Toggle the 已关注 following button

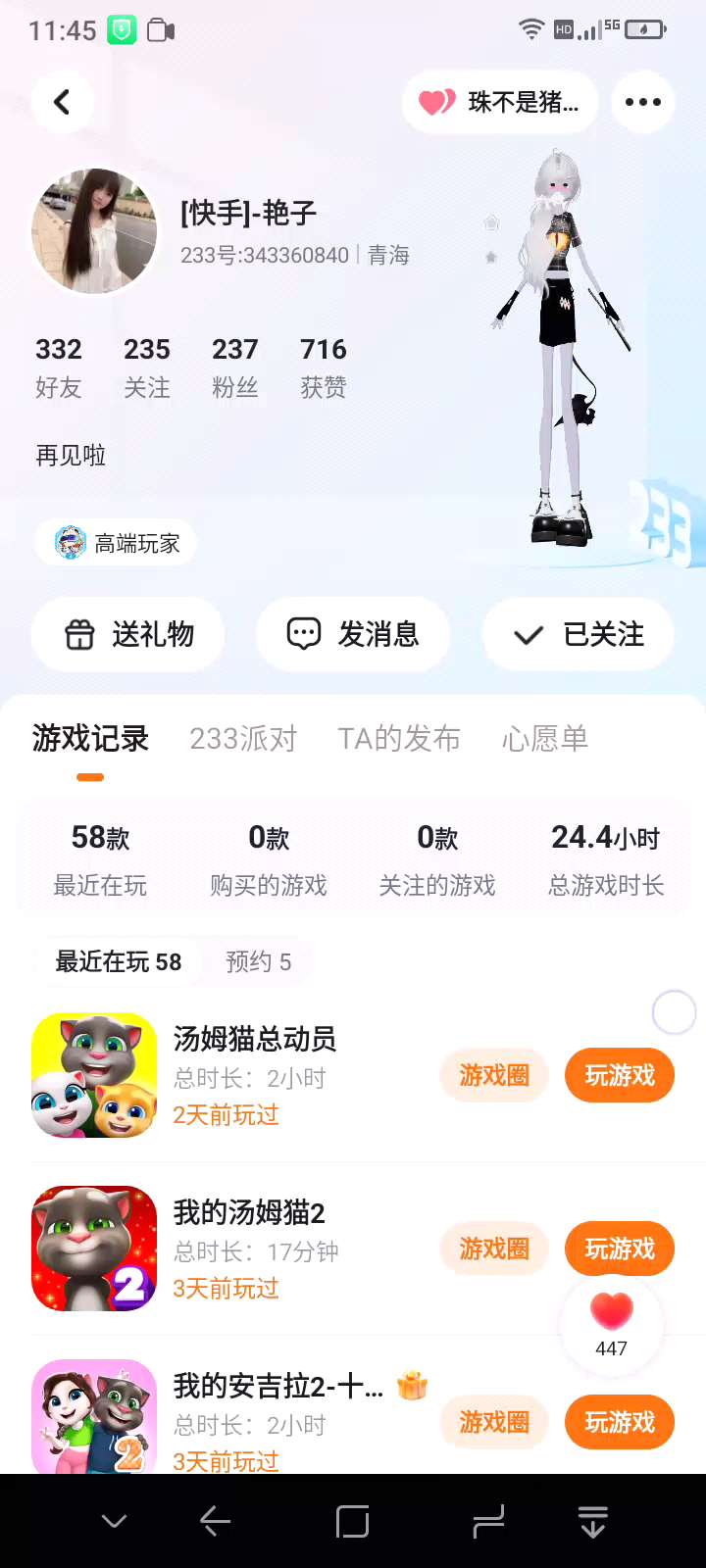(x=579, y=634)
